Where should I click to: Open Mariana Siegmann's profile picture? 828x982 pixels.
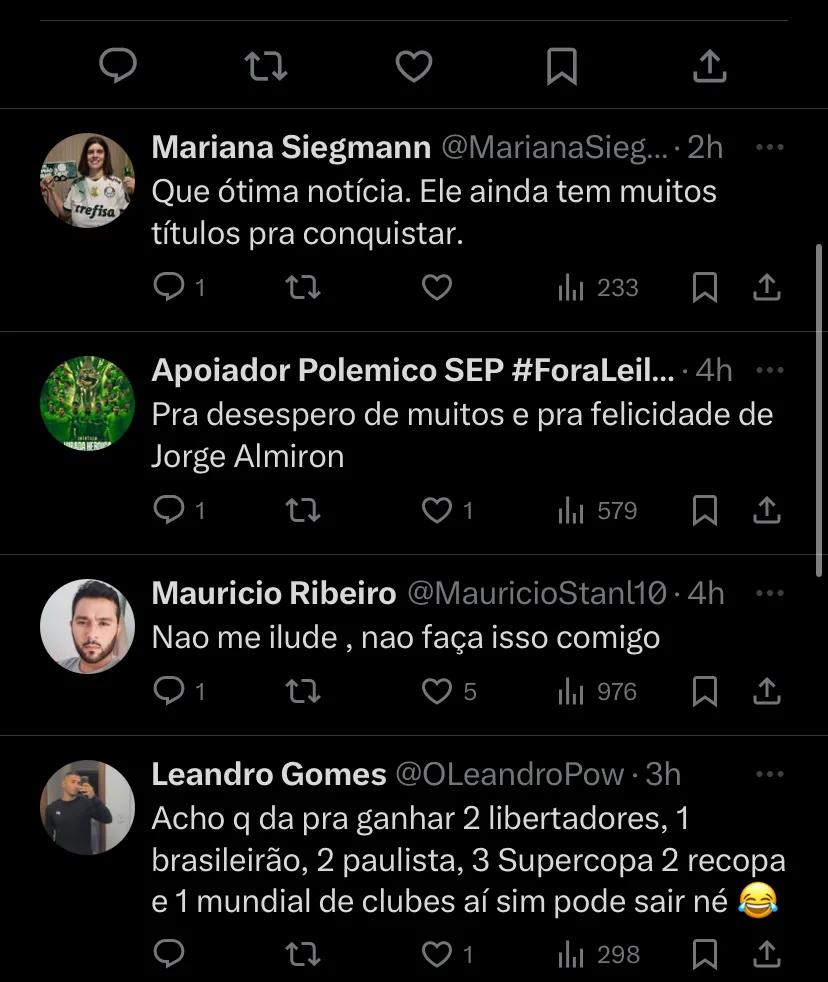[x=87, y=180]
